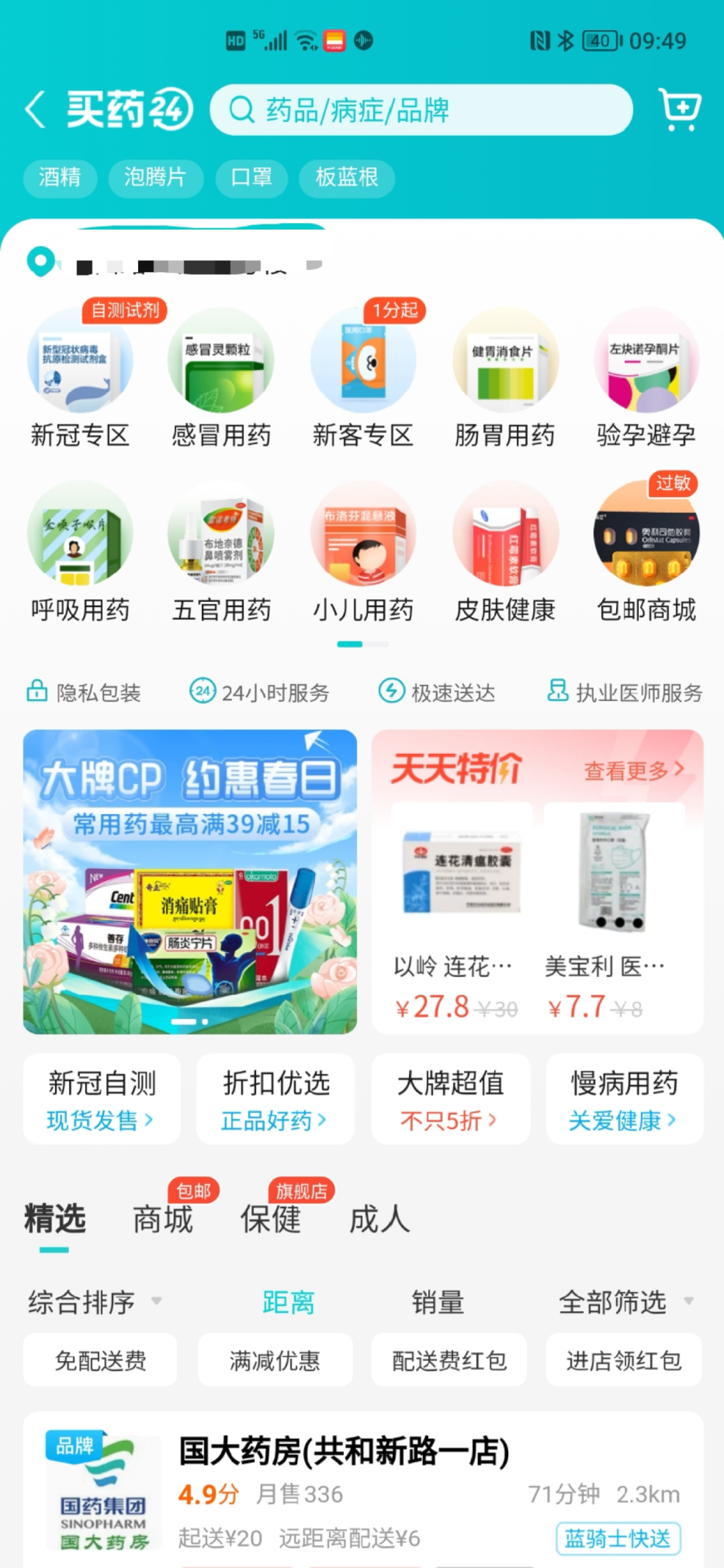724x1568 pixels.
Task: Open the 慢病用药 关爱健康 card
Action: click(x=624, y=1099)
